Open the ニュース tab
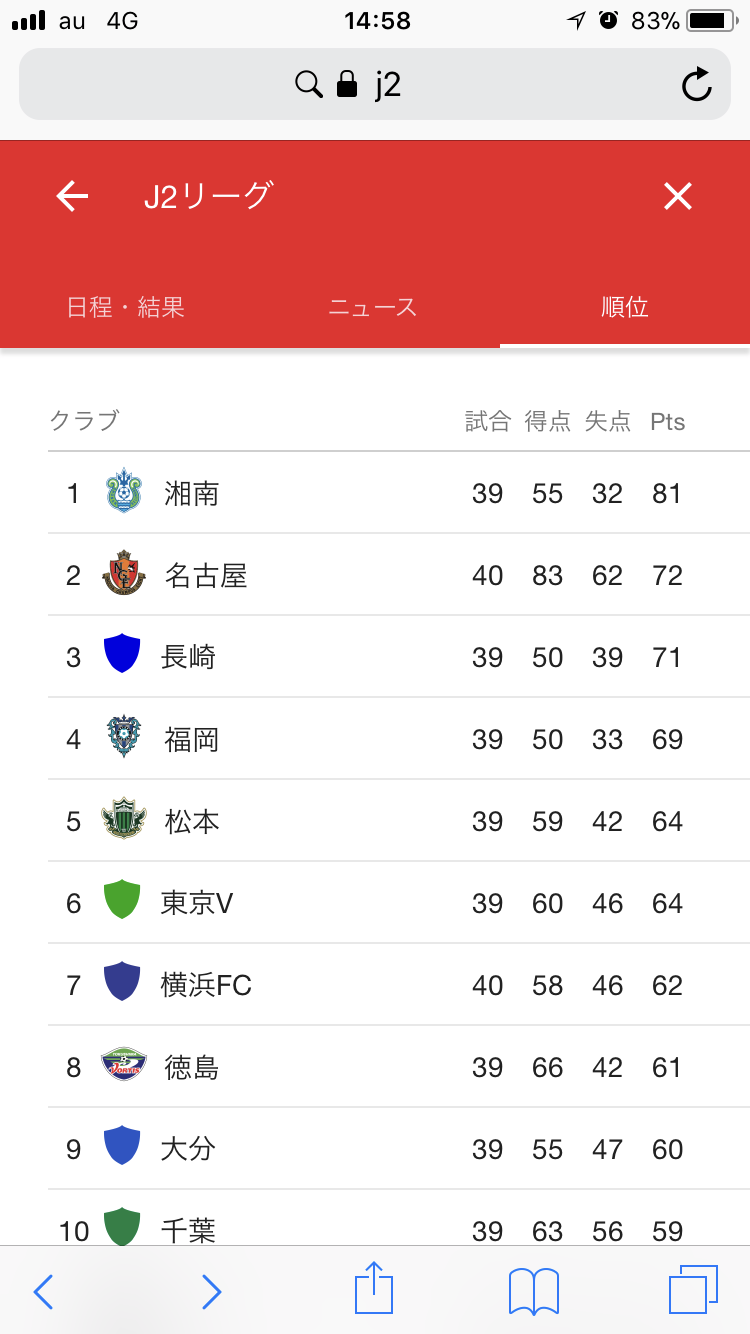This screenshot has width=750, height=1334. point(373,307)
